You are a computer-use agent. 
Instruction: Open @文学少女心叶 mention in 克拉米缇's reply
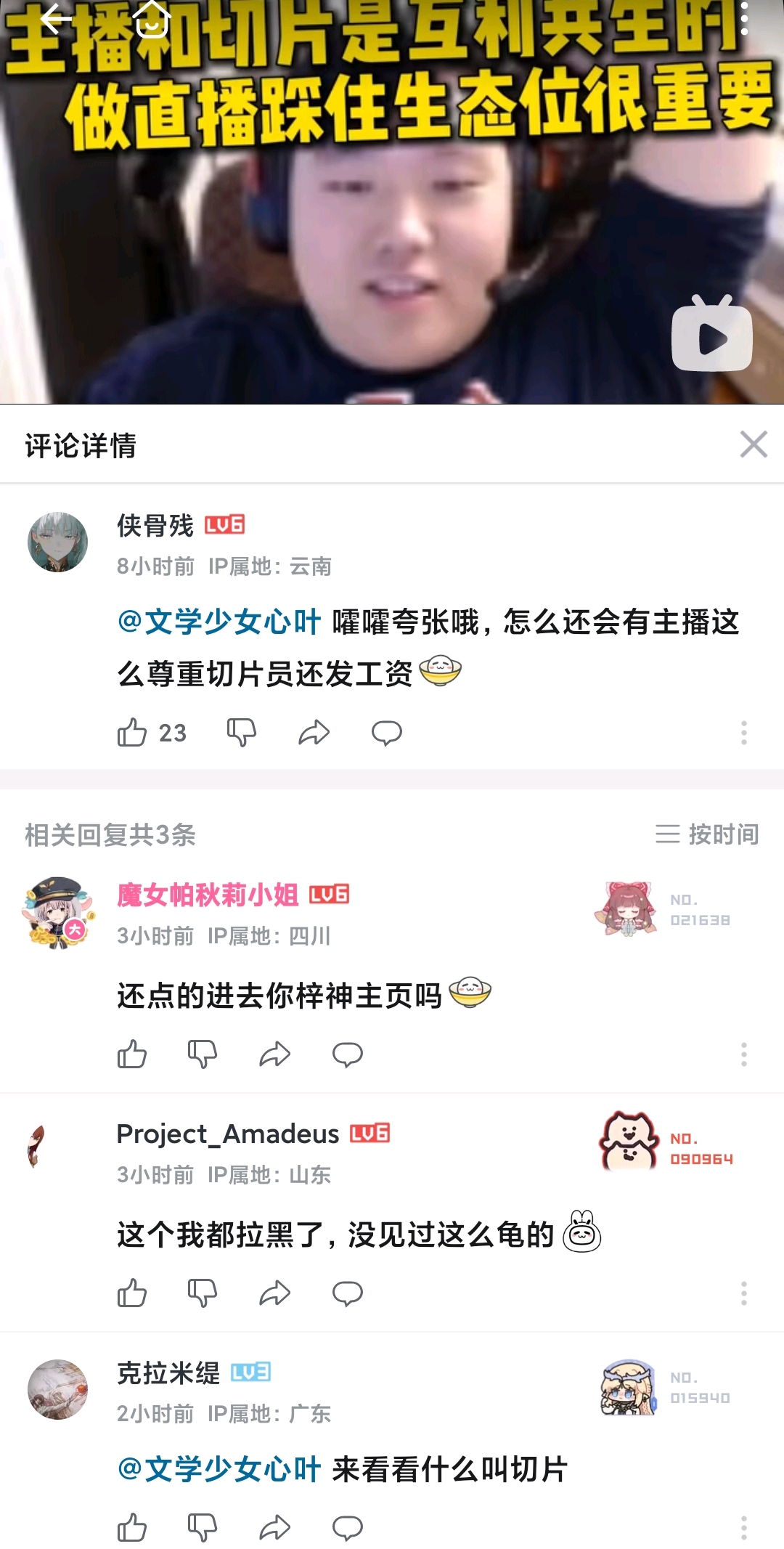coord(219,1469)
